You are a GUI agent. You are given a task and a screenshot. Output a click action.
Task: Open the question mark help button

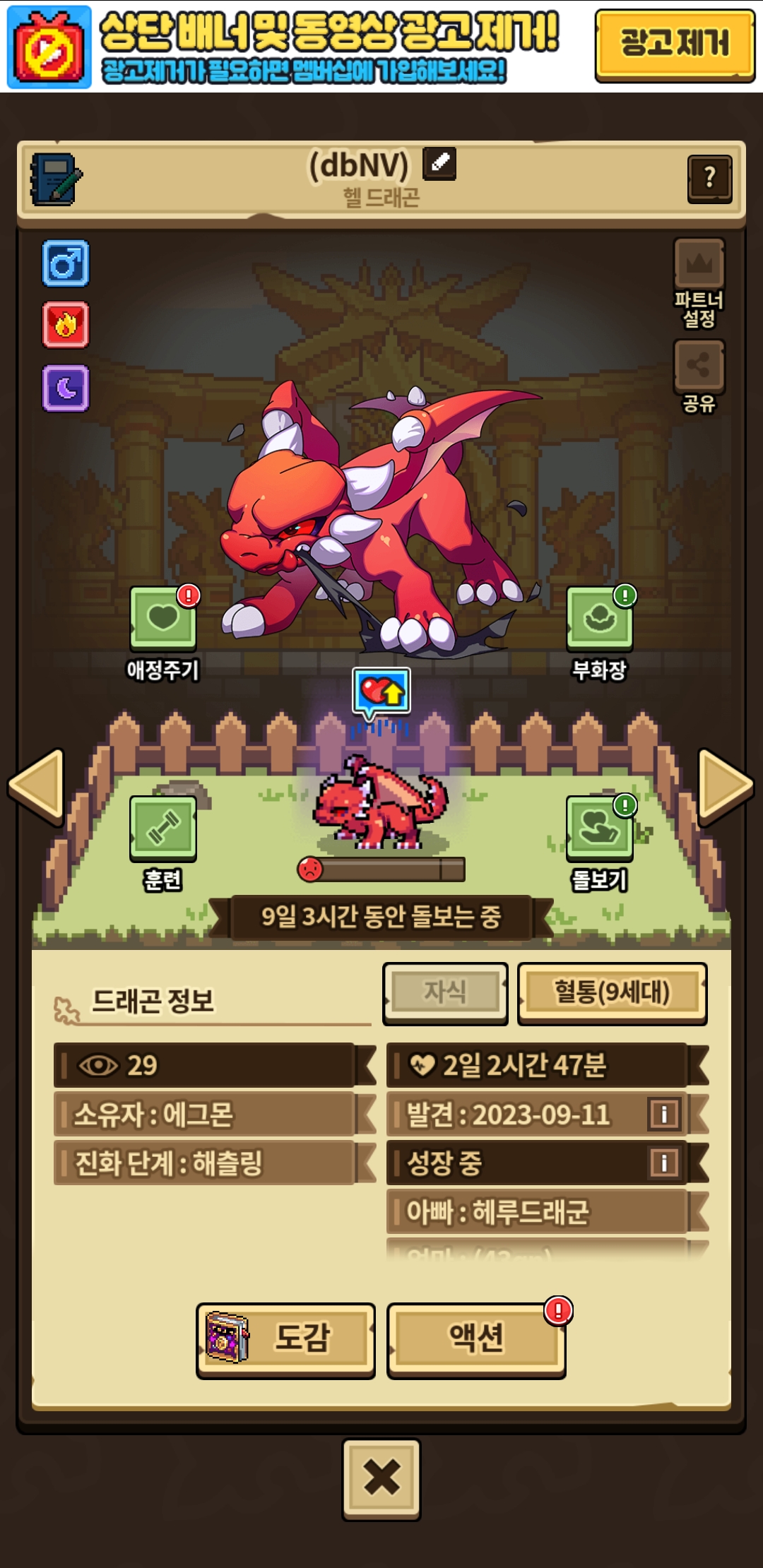point(709,179)
